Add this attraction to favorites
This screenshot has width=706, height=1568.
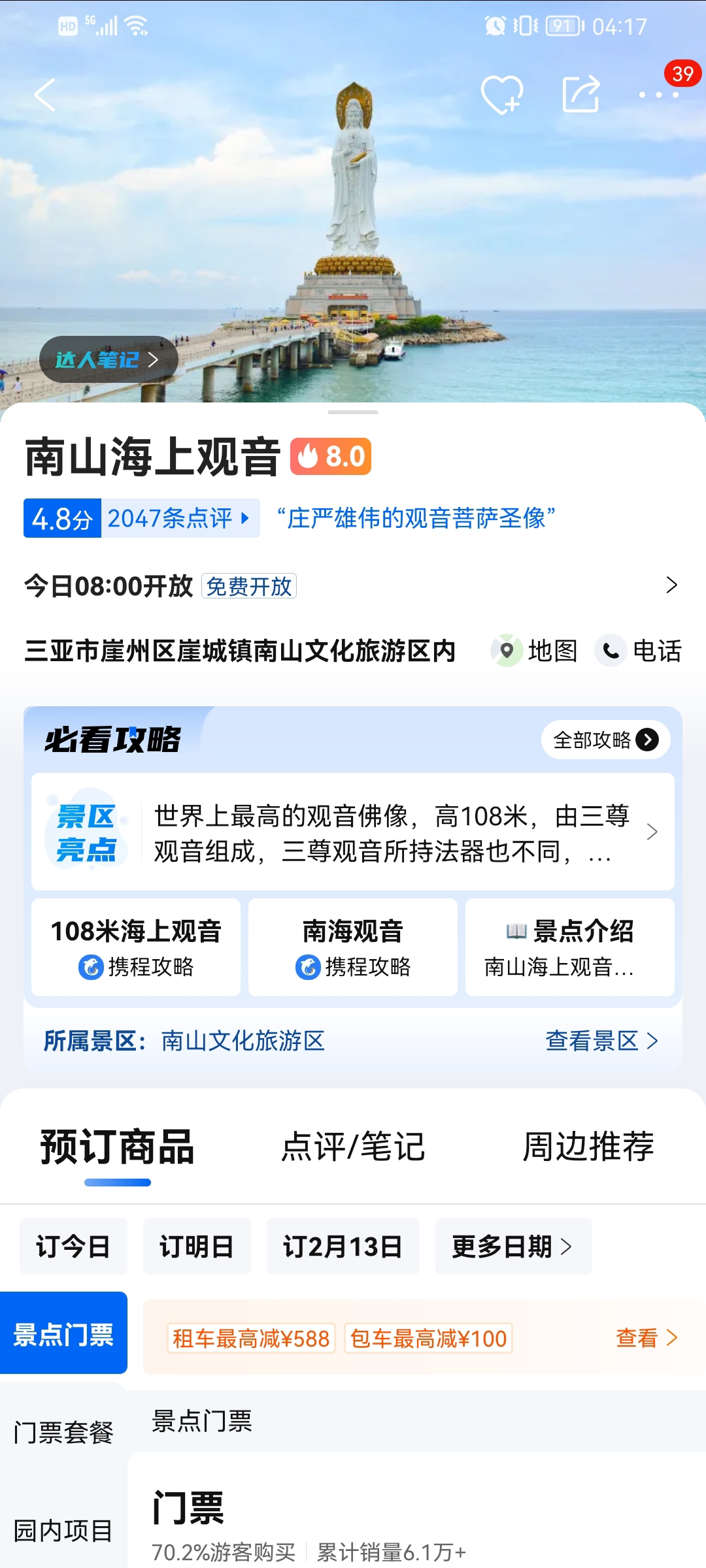point(502,95)
